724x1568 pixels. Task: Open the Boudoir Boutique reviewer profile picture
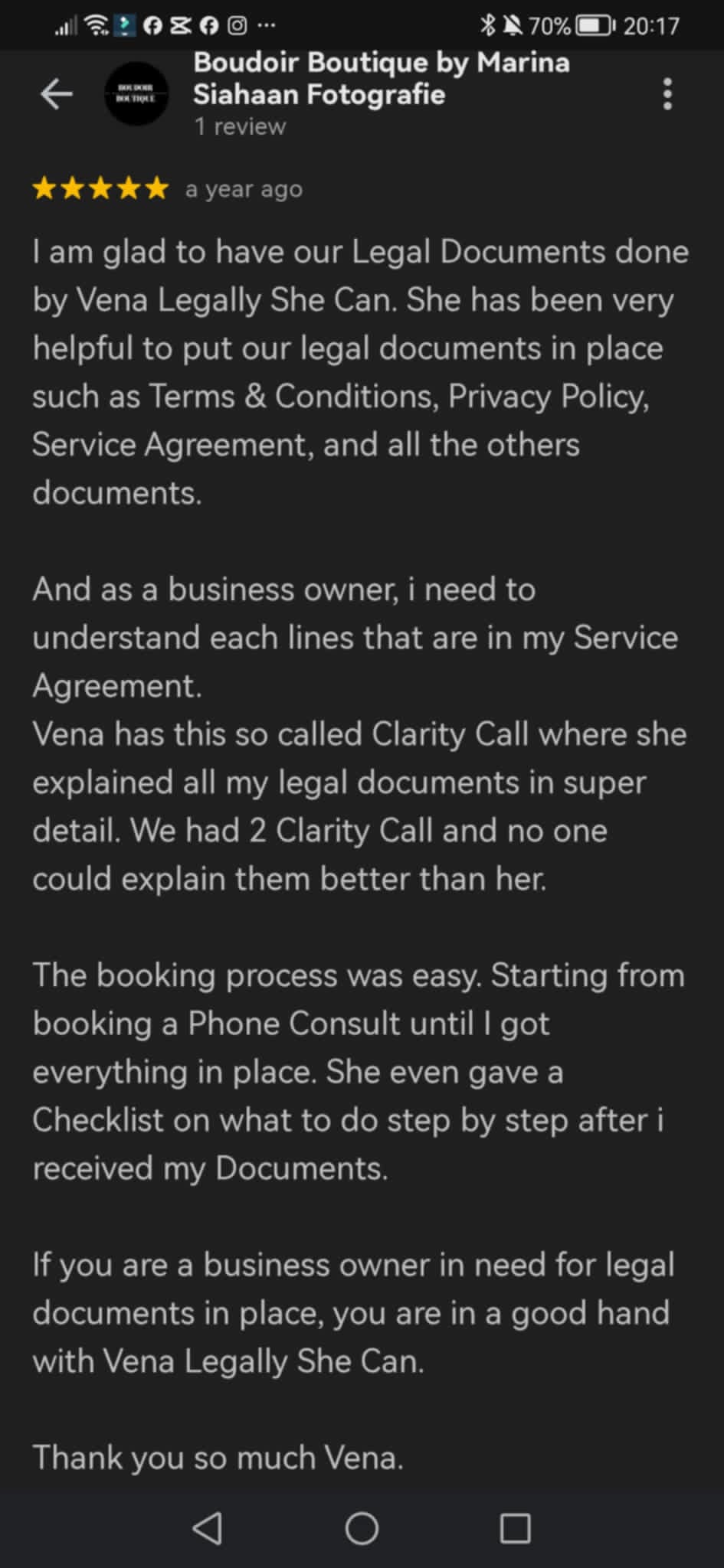[x=136, y=94]
